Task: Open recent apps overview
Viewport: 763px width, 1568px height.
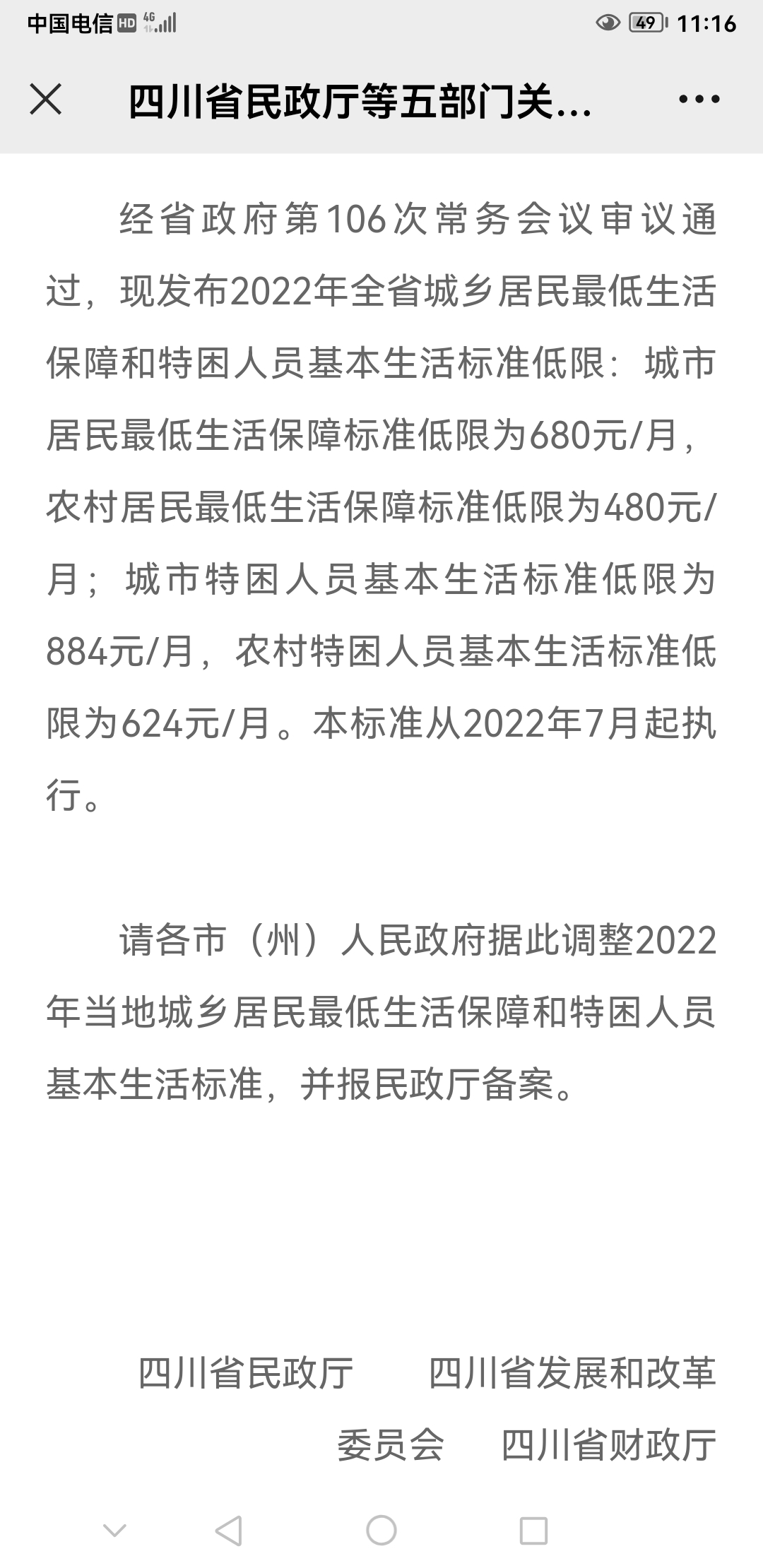Action: [533, 1531]
